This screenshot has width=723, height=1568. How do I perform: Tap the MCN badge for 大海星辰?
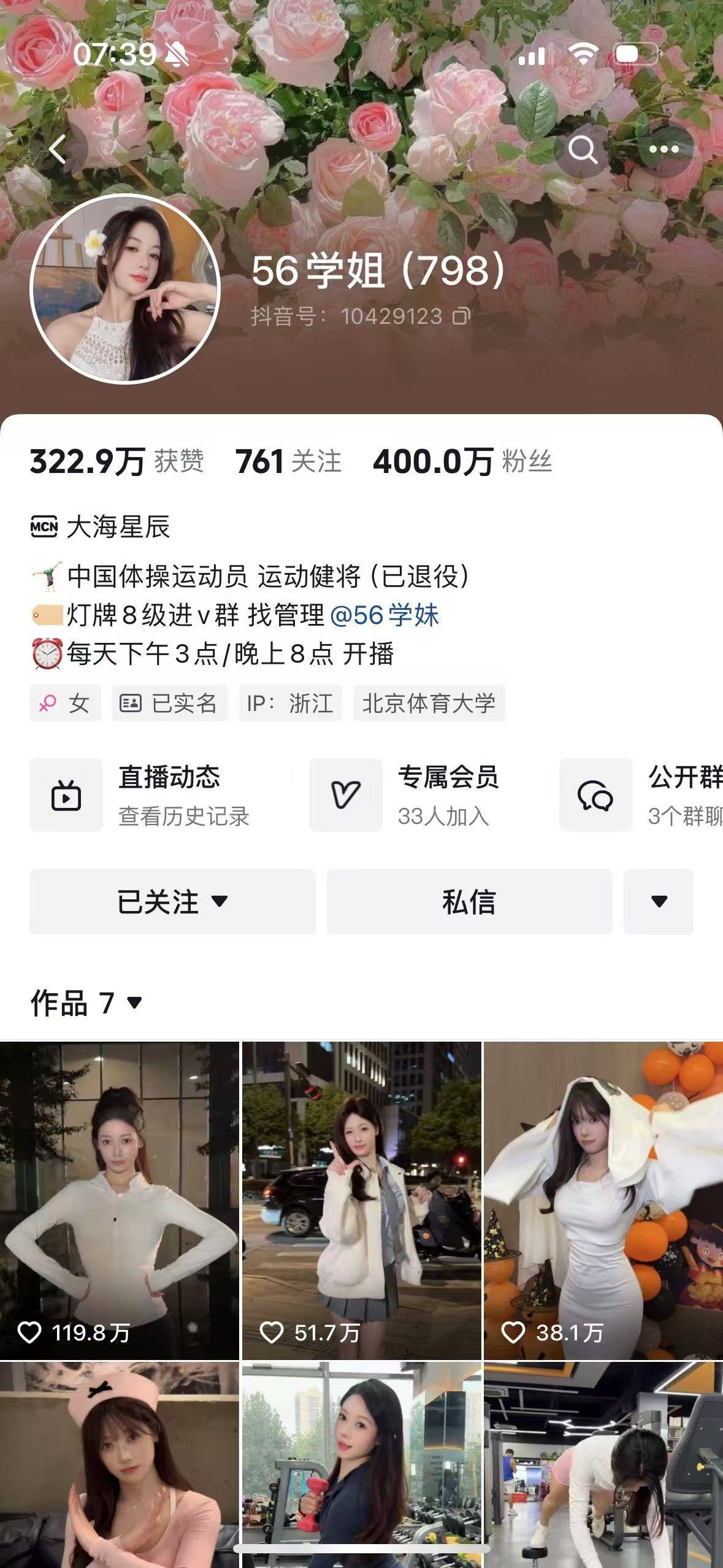coord(45,528)
